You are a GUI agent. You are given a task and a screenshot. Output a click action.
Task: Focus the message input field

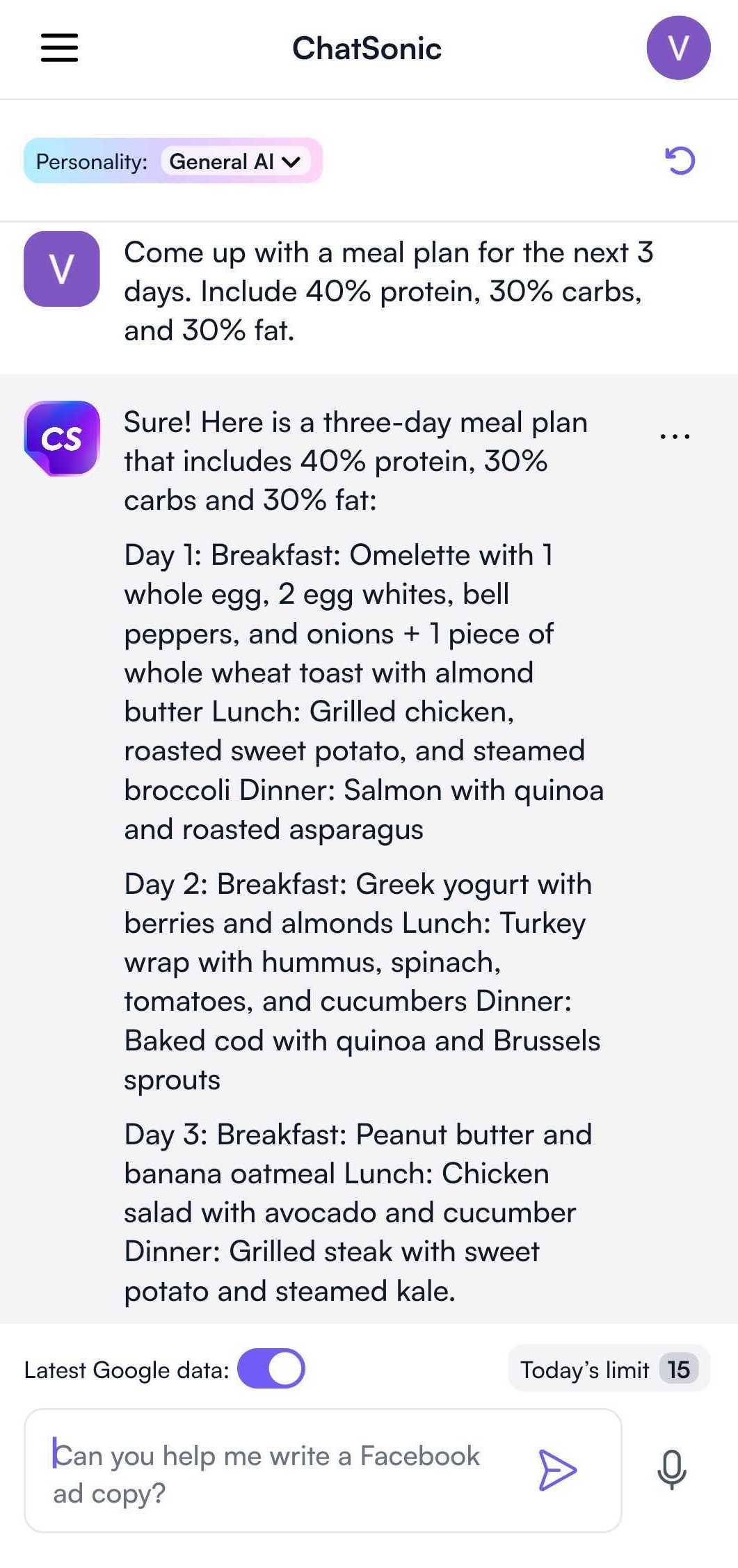click(x=278, y=1473)
